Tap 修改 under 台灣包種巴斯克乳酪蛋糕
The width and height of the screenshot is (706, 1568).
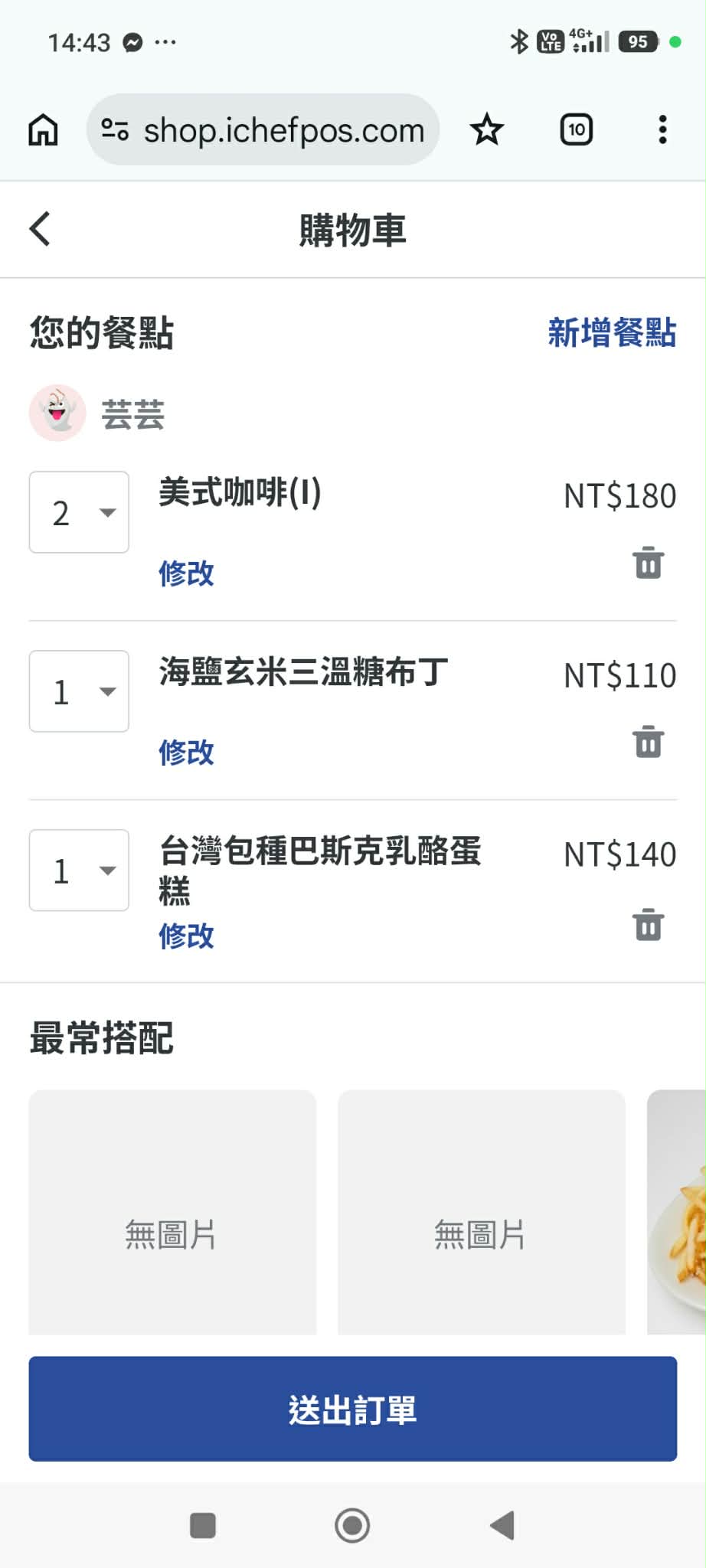click(x=186, y=936)
